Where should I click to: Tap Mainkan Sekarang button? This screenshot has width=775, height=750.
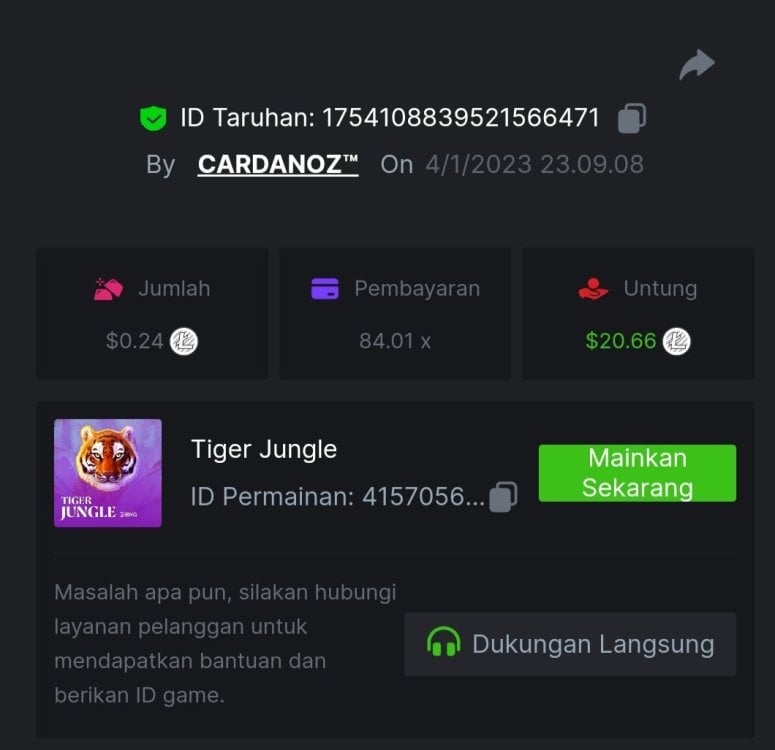(637, 473)
